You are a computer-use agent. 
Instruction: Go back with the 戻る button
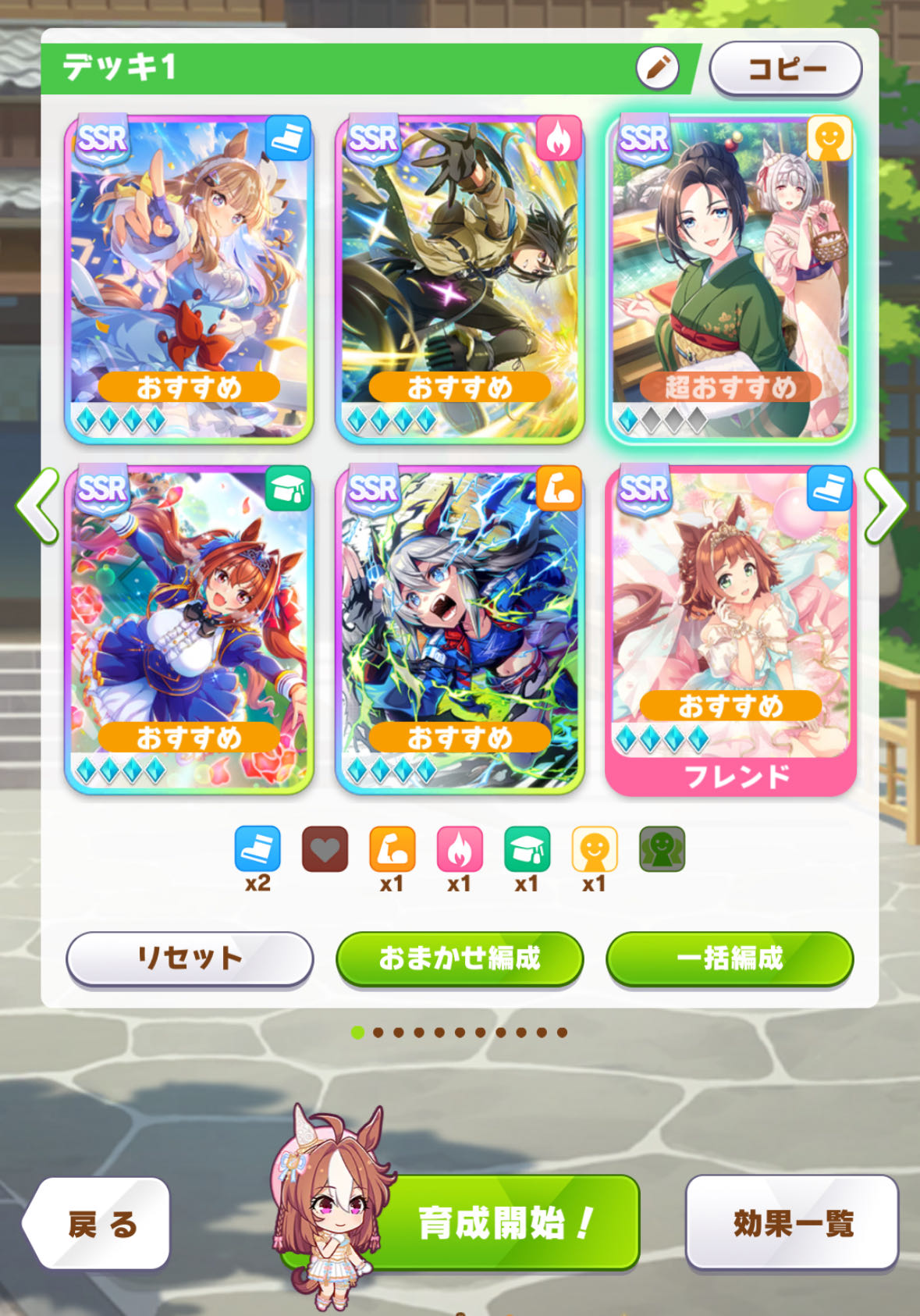click(x=100, y=1223)
